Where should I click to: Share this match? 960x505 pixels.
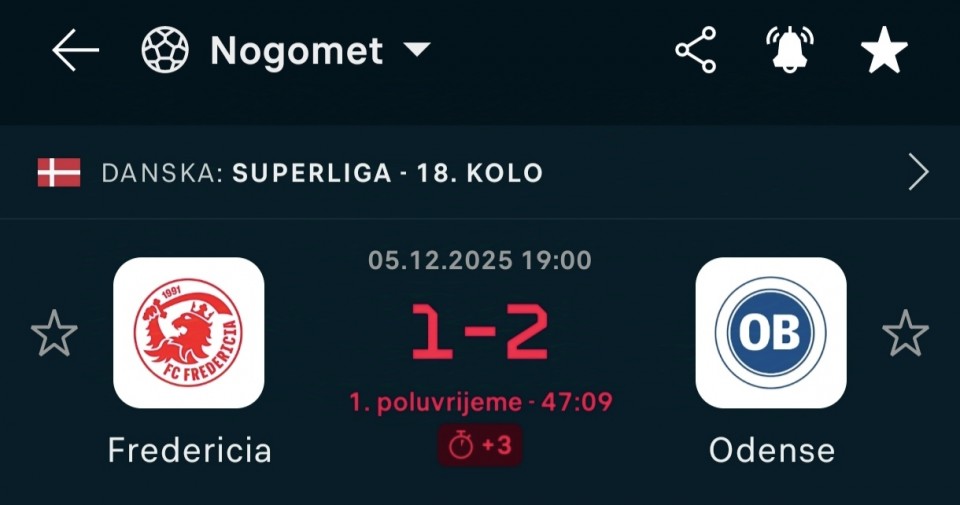click(696, 50)
